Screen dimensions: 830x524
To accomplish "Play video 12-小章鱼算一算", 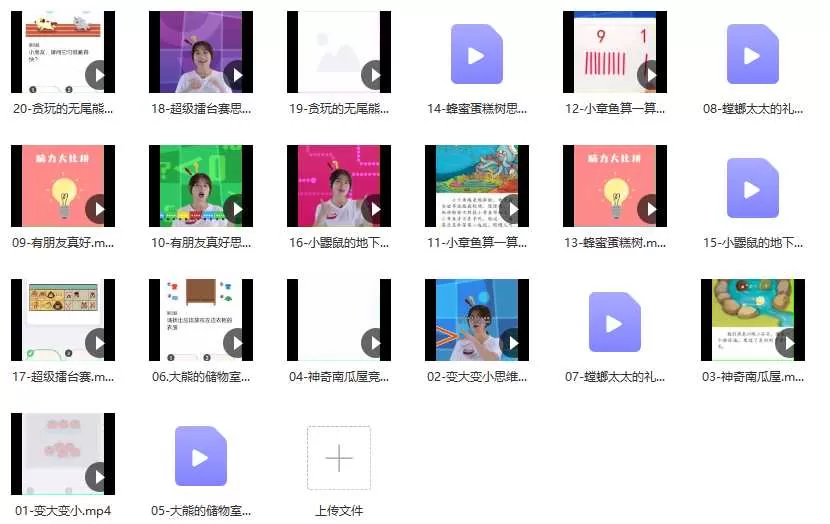I will (650, 75).
